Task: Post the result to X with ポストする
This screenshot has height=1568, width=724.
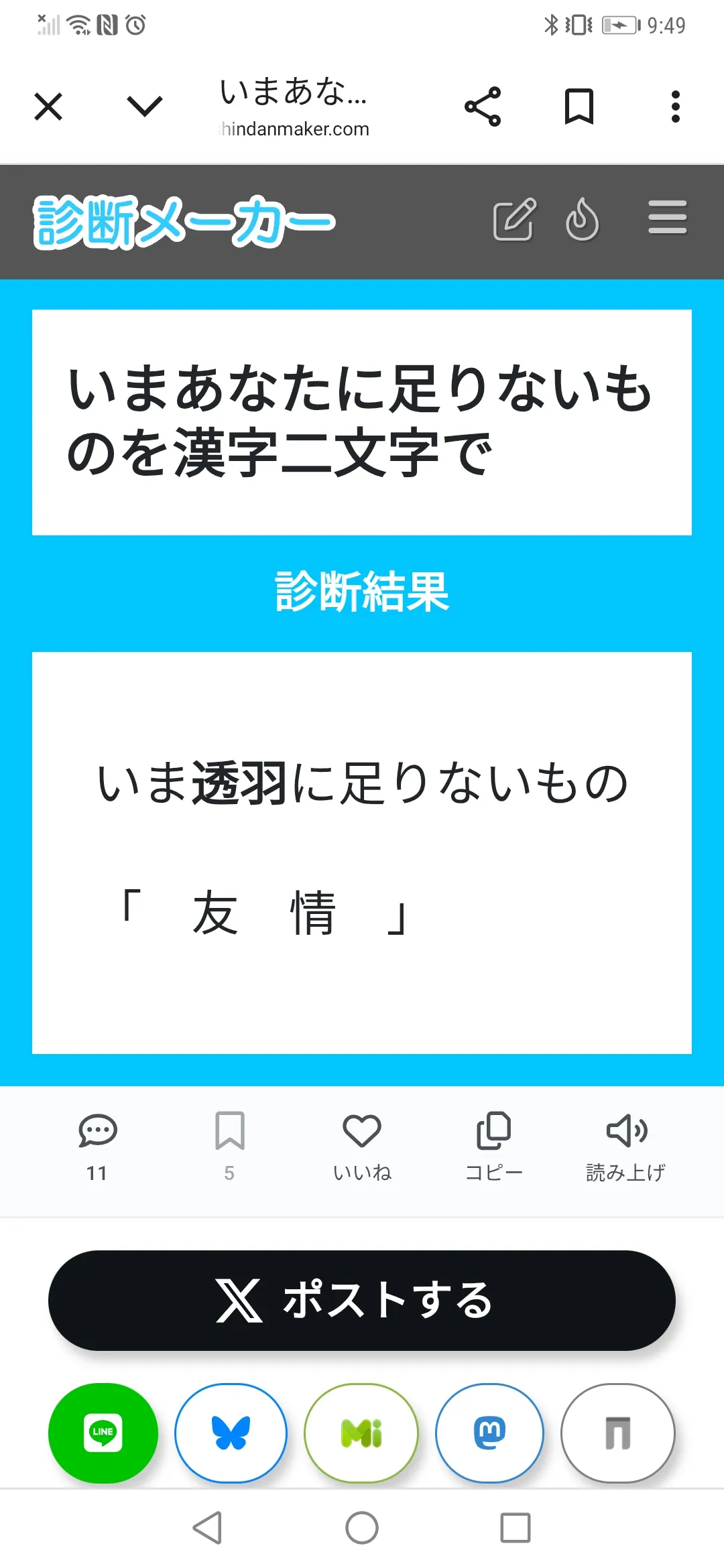Action: click(x=362, y=1300)
